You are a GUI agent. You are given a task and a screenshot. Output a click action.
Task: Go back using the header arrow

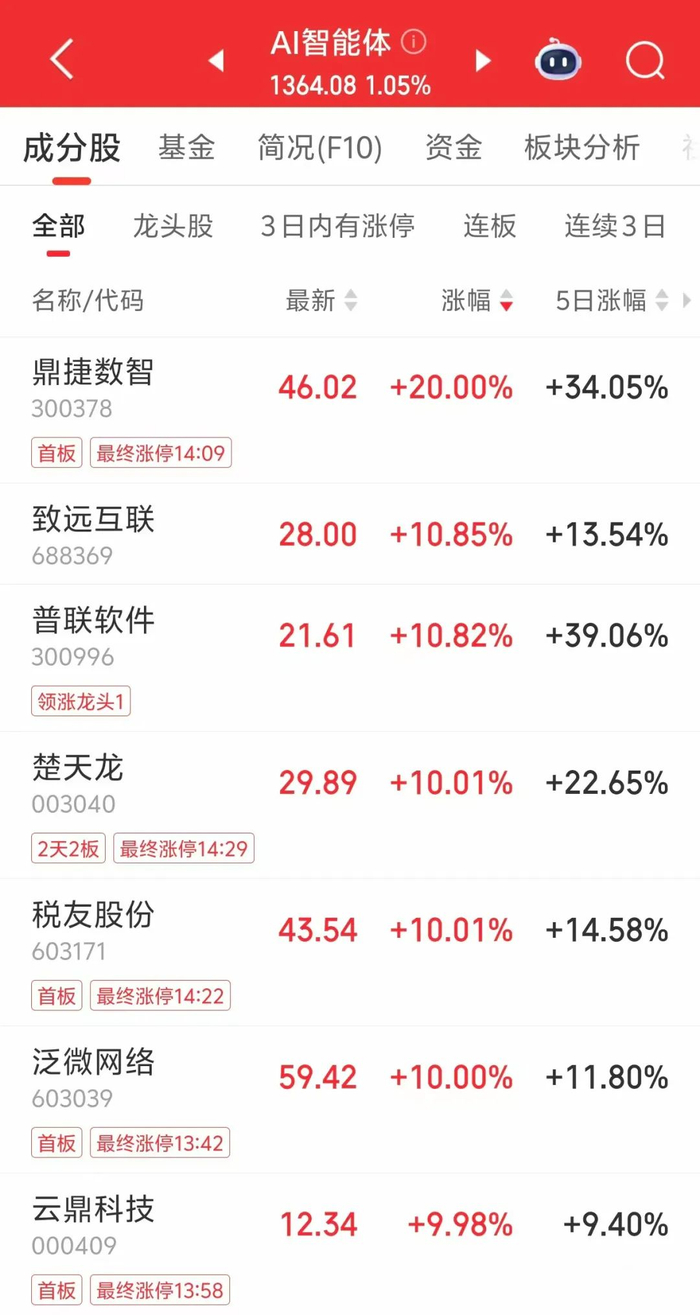[x=62, y=60]
